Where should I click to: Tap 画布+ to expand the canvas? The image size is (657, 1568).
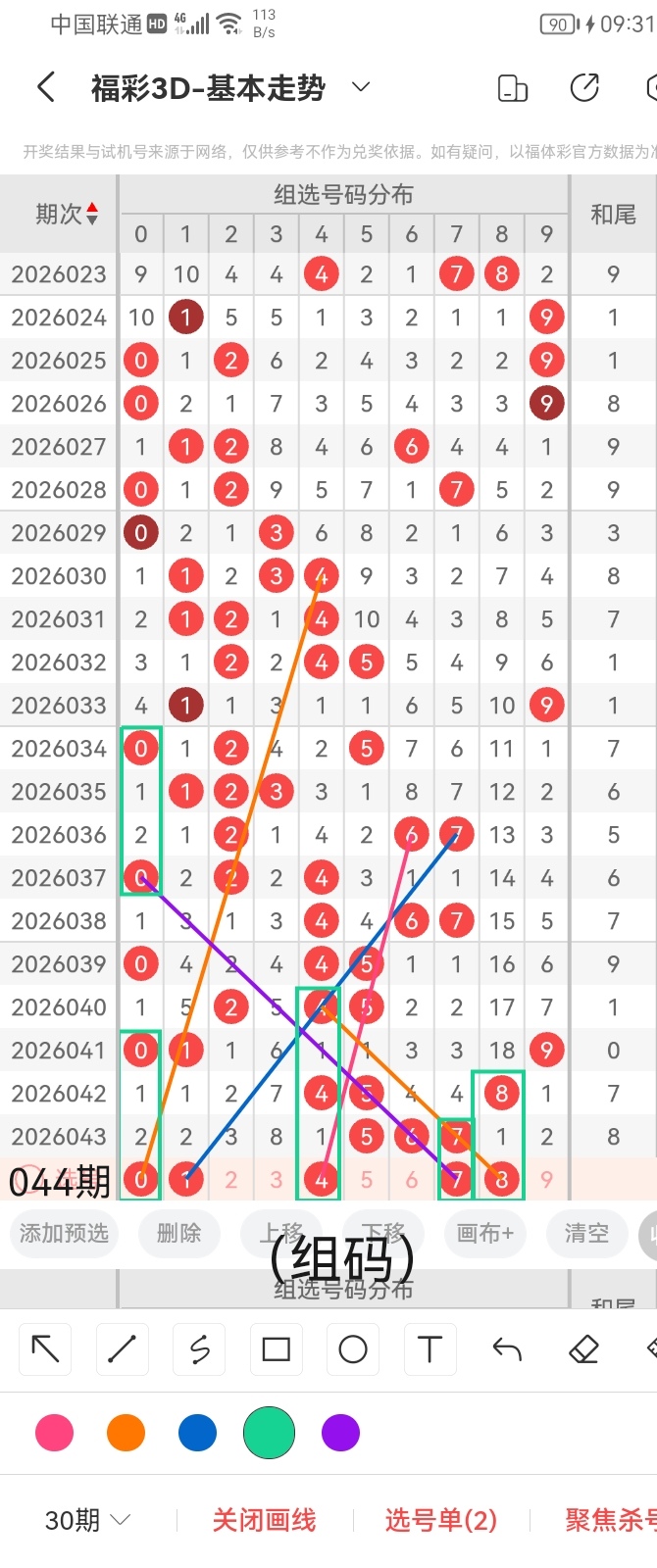pos(484,1233)
